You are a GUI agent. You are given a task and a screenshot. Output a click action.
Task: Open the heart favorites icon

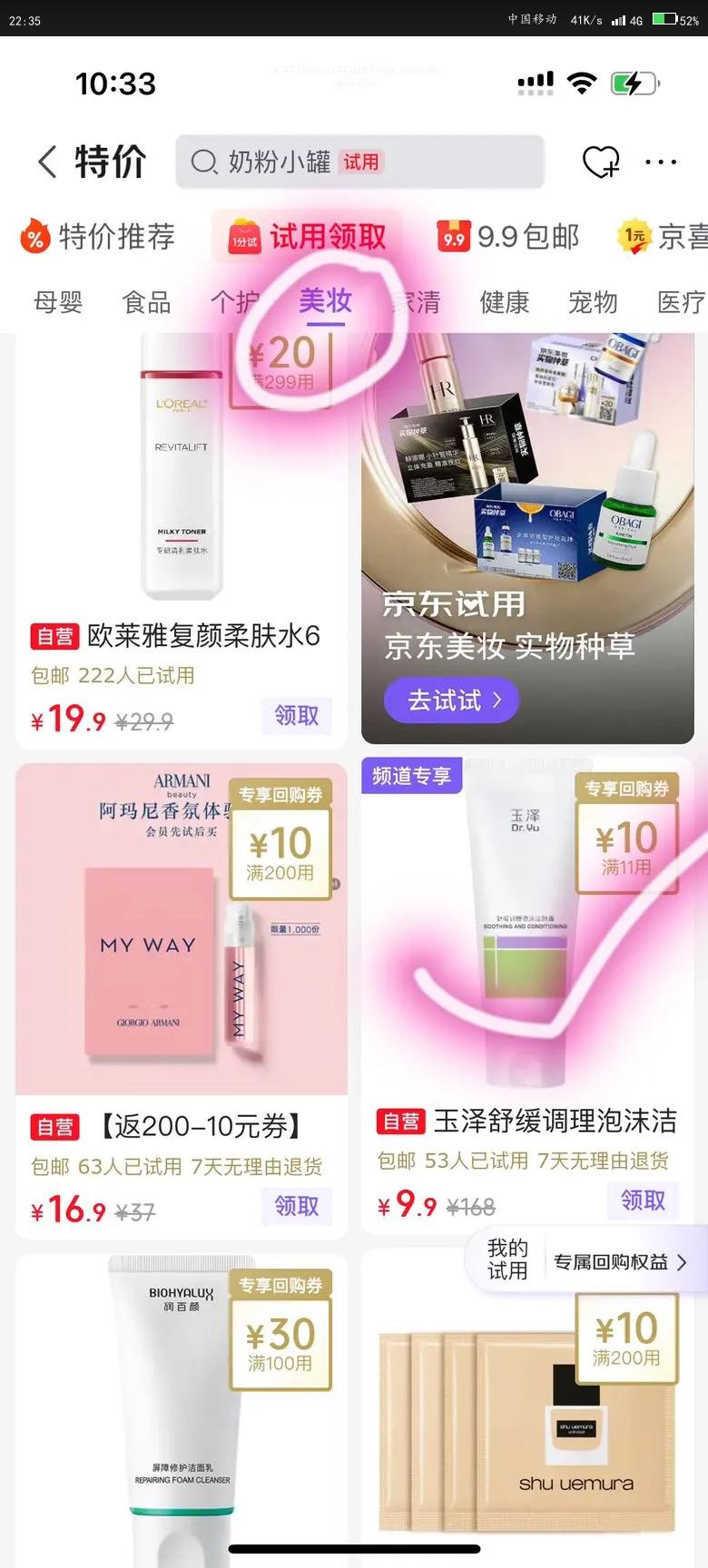[x=600, y=162]
